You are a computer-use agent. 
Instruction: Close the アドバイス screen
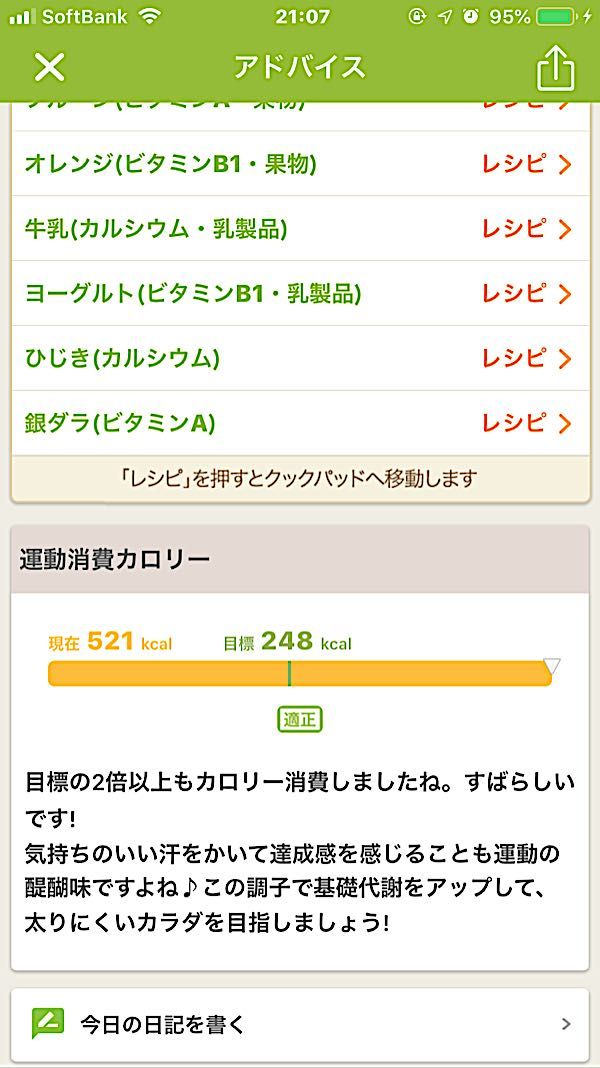[49, 67]
